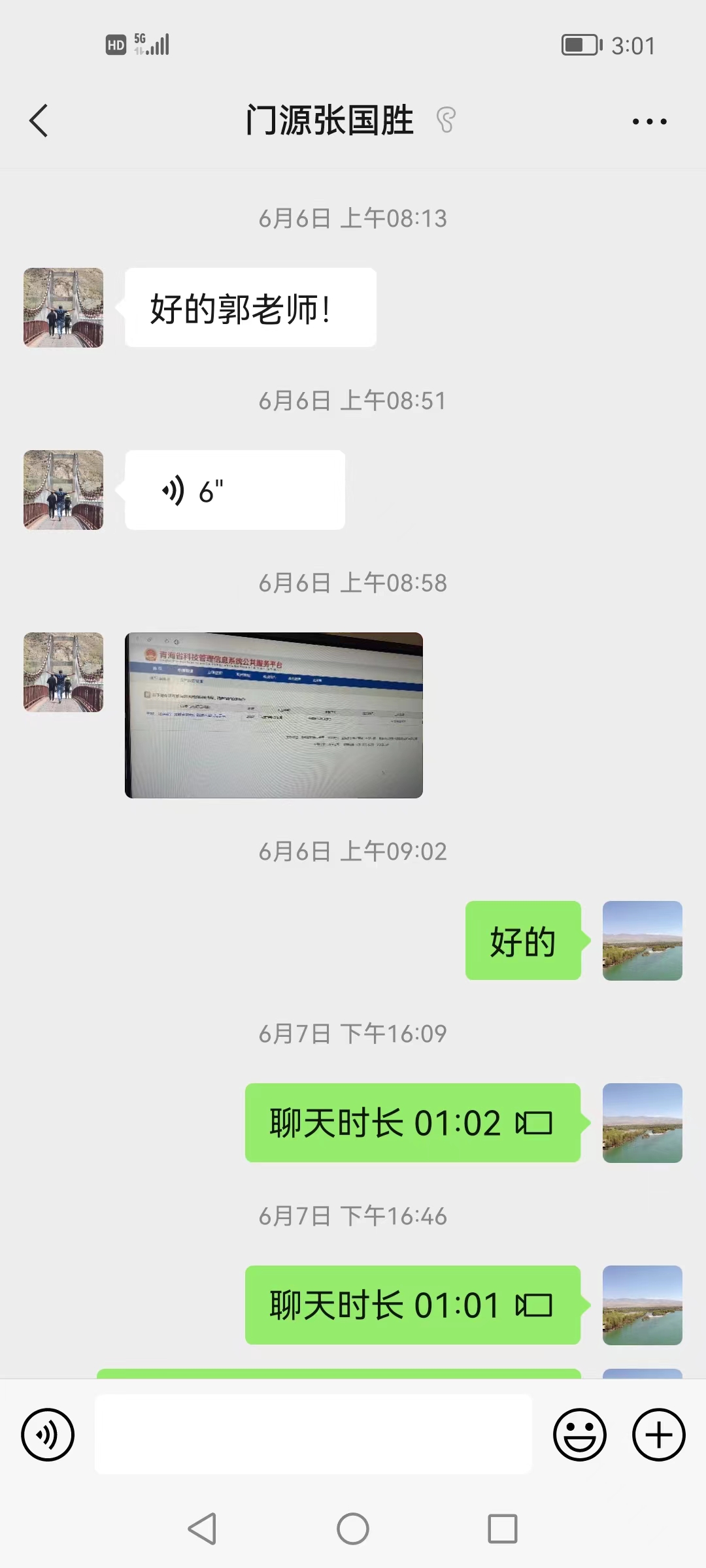The height and width of the screenshot is (1568, 706).
Task: Open the received screenshot photo
Action: [273, 715]
